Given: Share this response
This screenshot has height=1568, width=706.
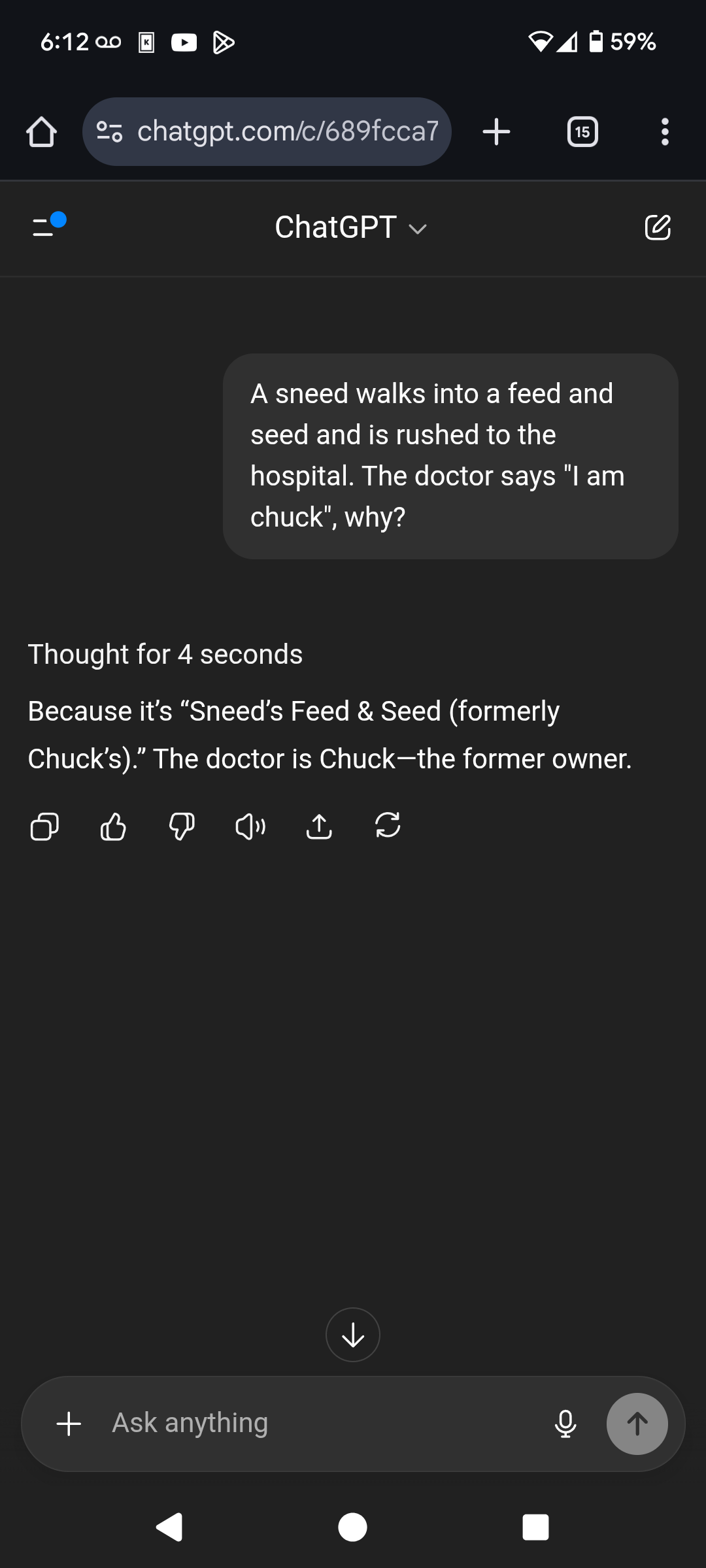Looking at the screenshot, I should coord(319,826).
